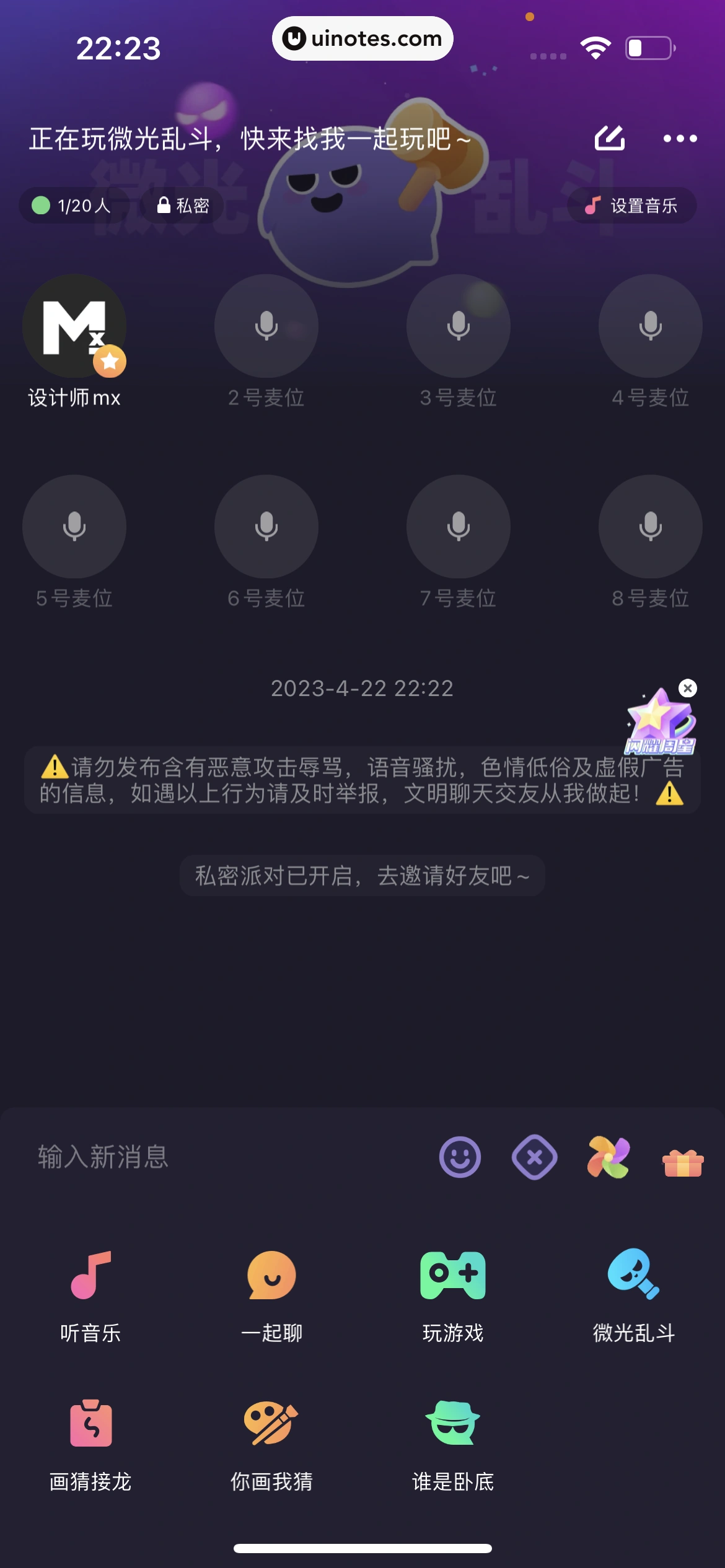
Task: Open the 私密 privacy chip
Action: pos(183,206)
